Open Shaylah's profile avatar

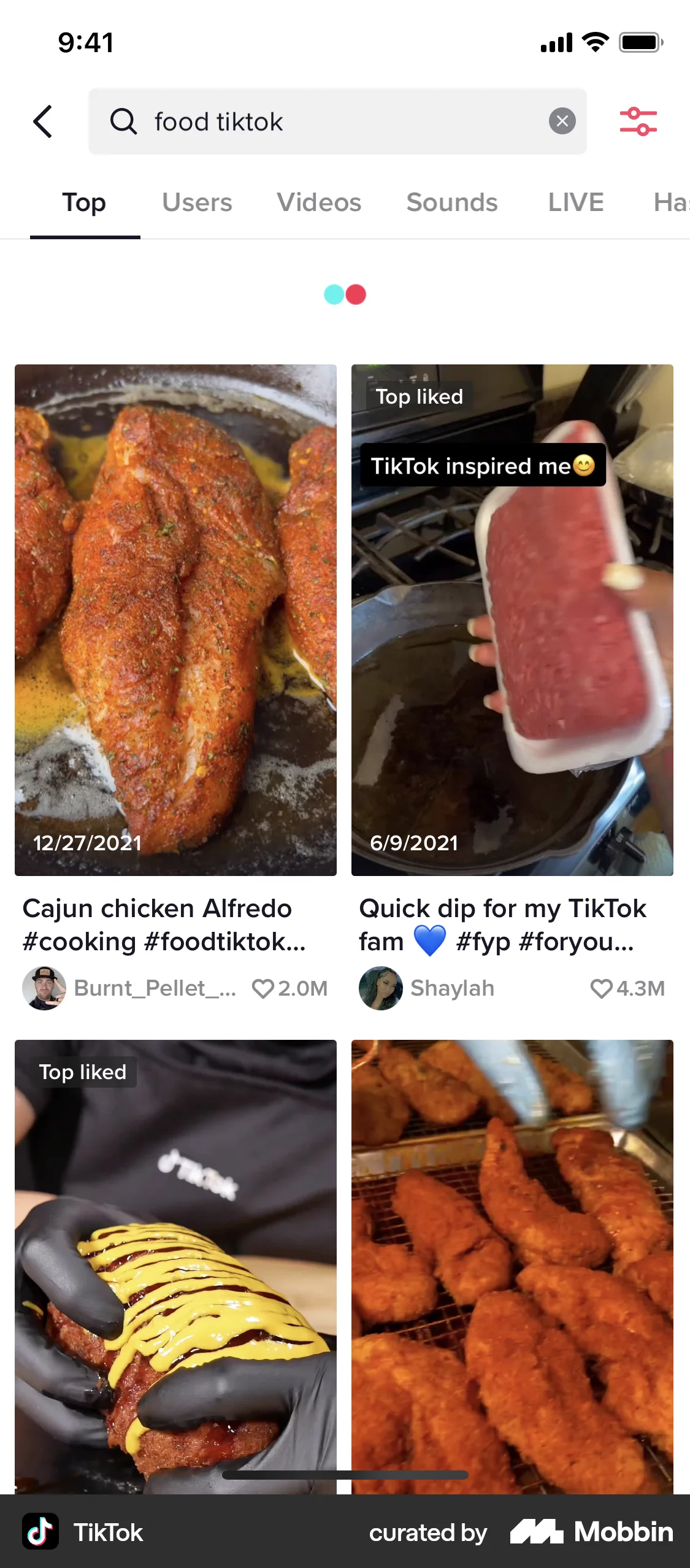380,988
